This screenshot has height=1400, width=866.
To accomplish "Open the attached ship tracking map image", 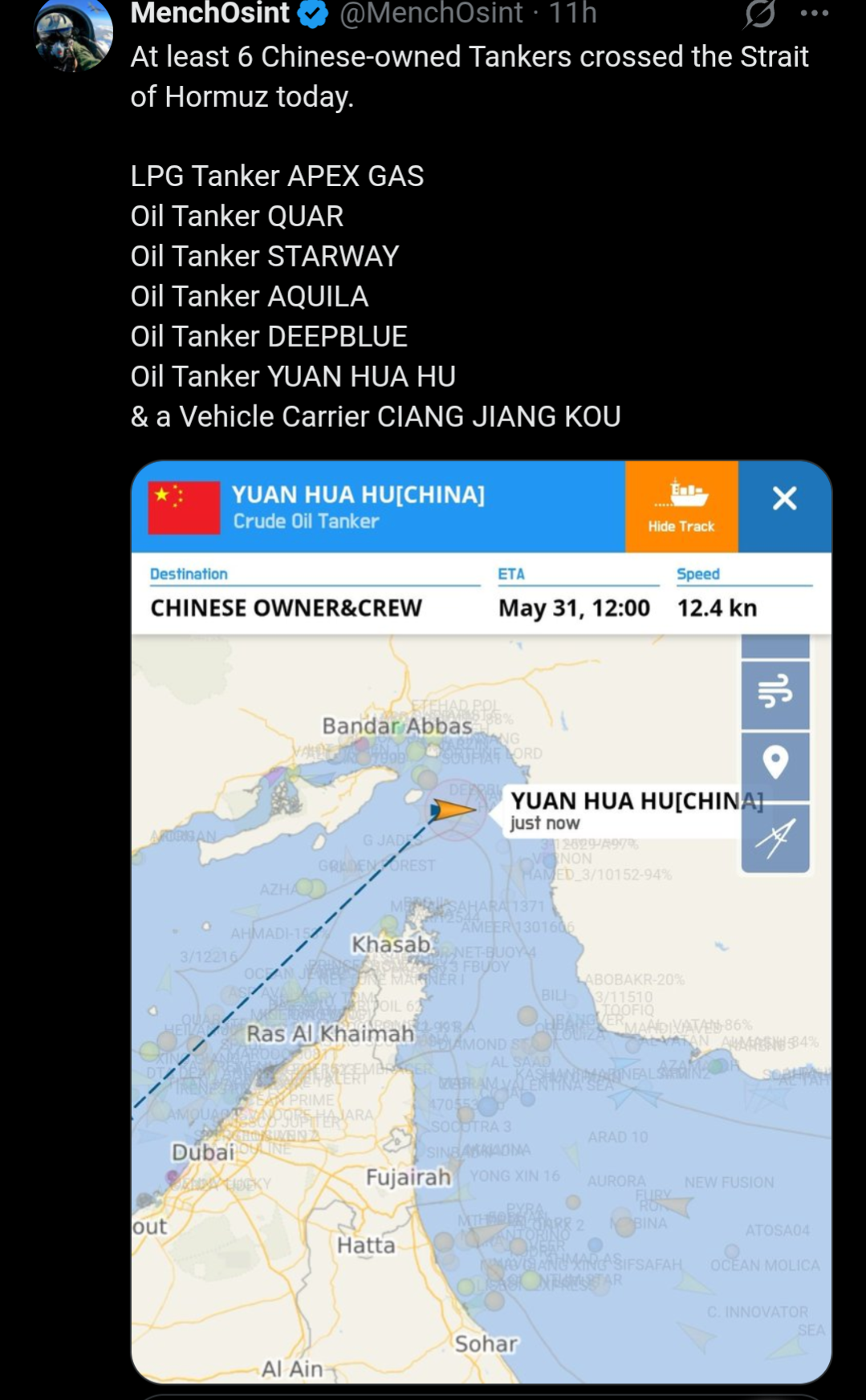I will [x=481, y=921].
